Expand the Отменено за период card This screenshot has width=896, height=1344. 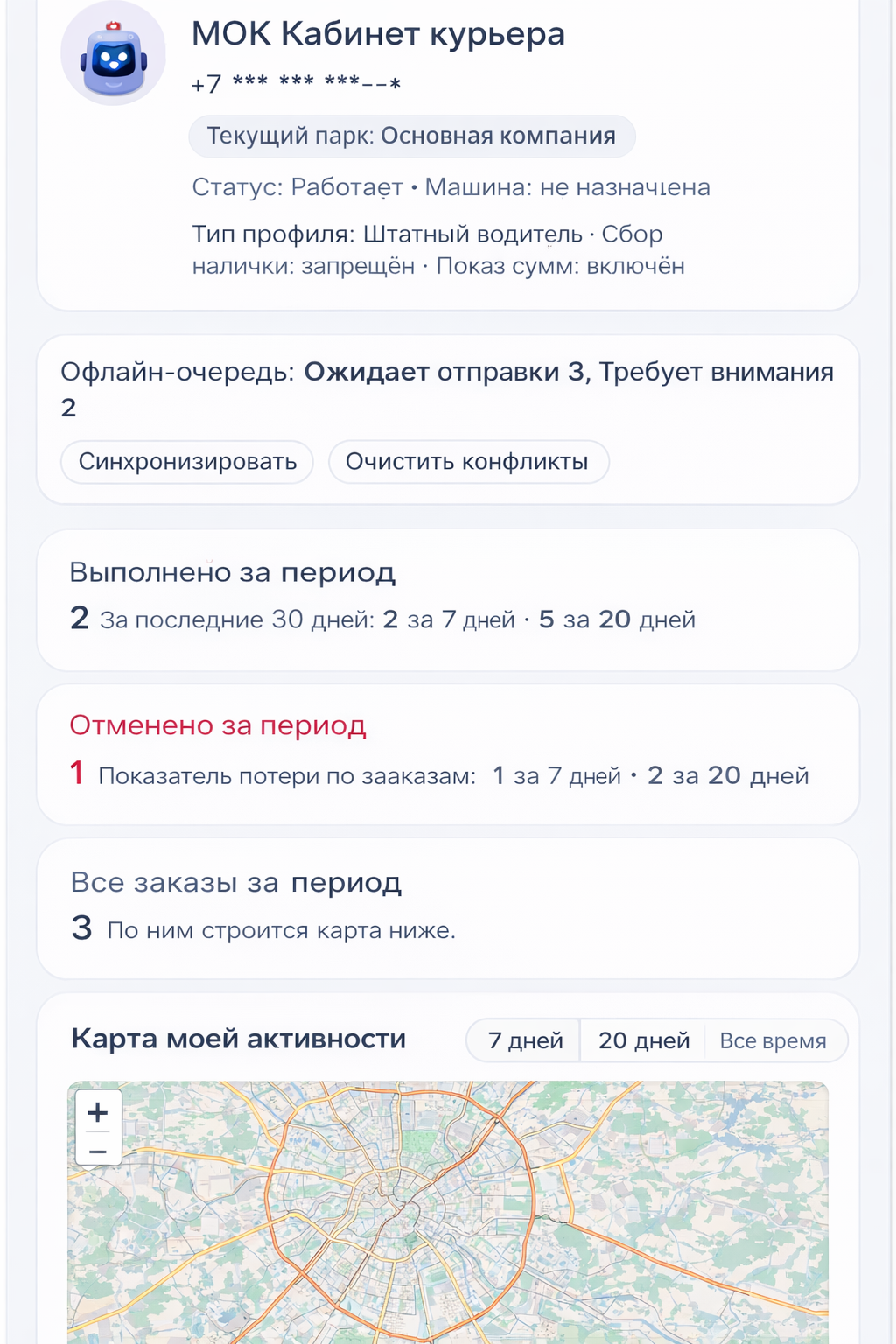click(219, 725)
